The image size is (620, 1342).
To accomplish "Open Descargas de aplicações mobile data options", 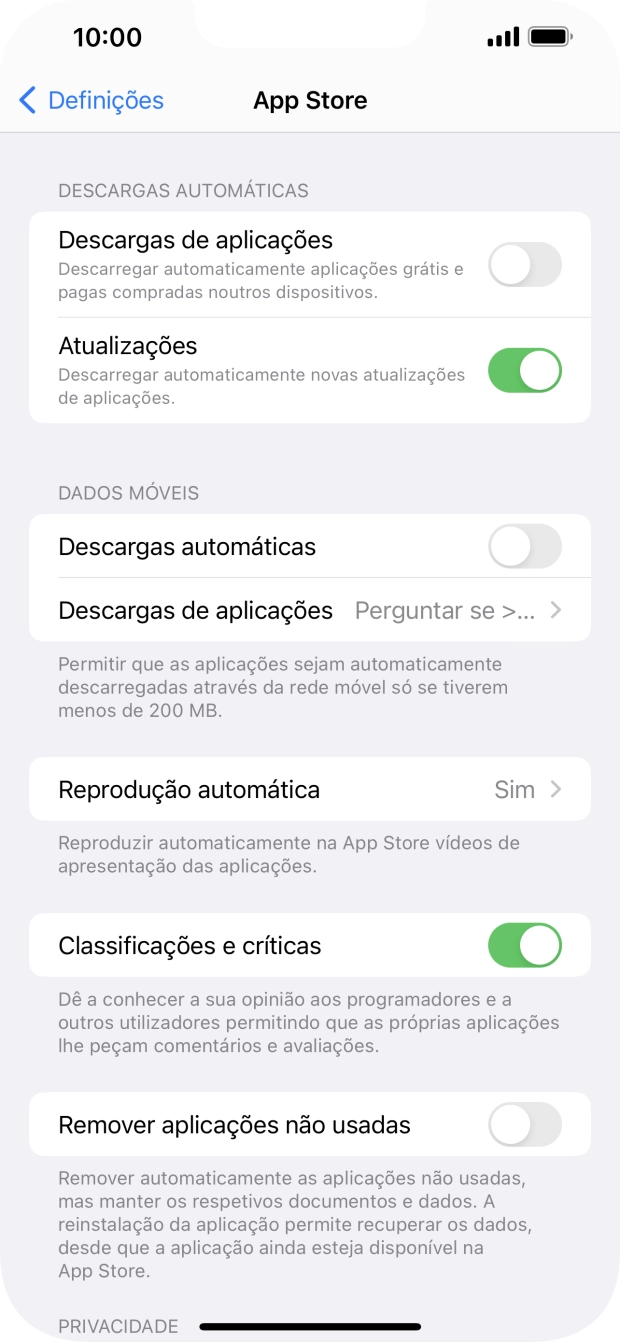I will tap(310, 610).
